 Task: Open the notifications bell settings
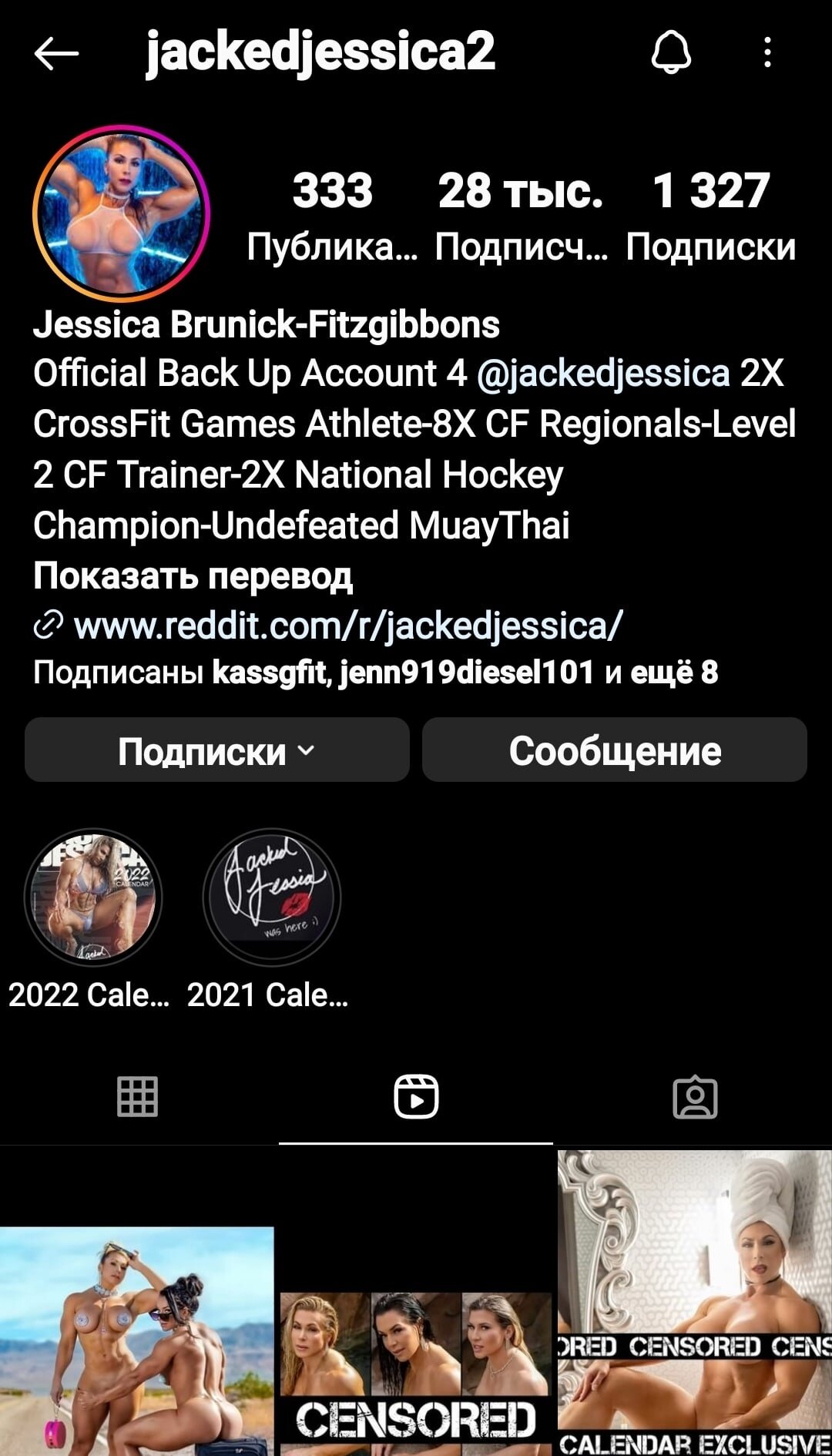point(671,53)
